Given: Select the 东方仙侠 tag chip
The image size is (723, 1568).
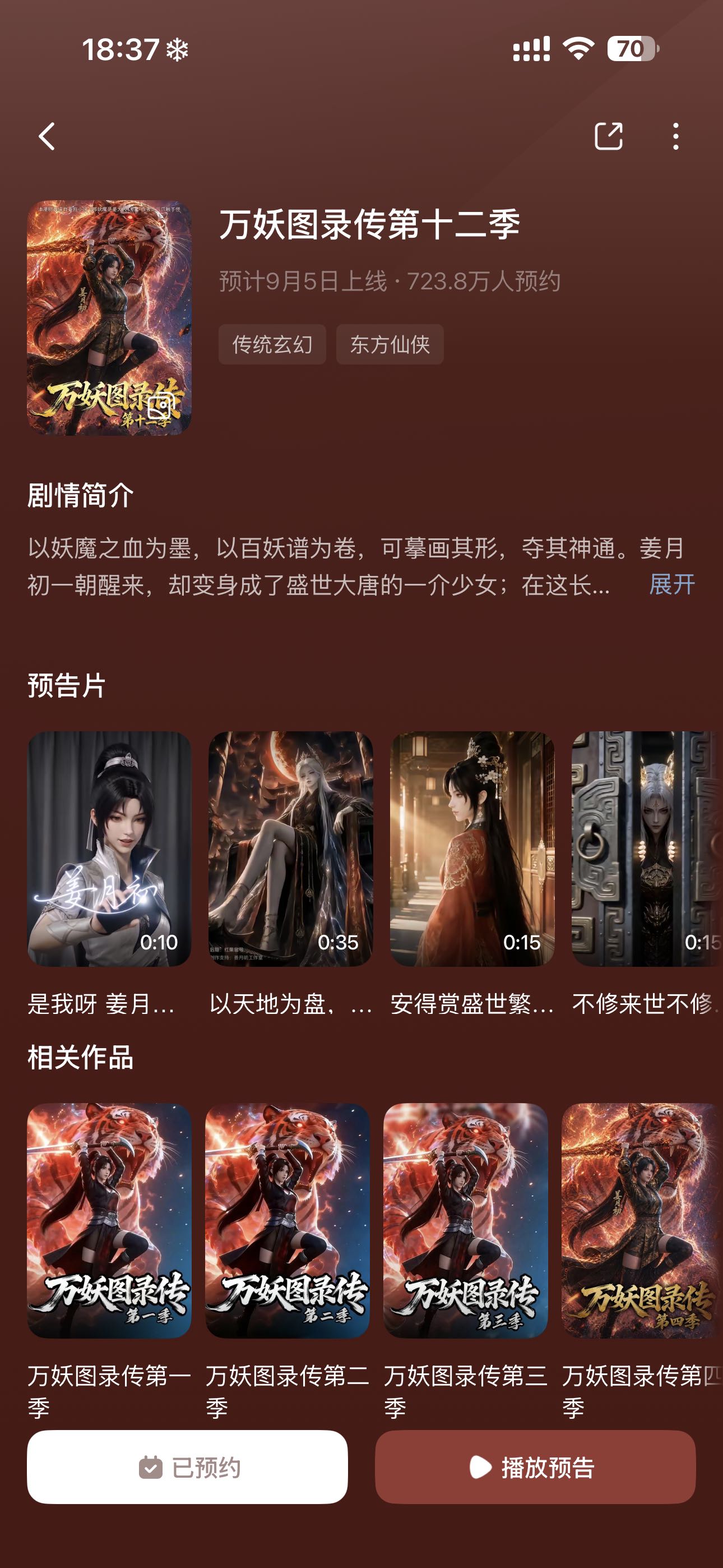Looking at the screenshot, I should 390,344.
